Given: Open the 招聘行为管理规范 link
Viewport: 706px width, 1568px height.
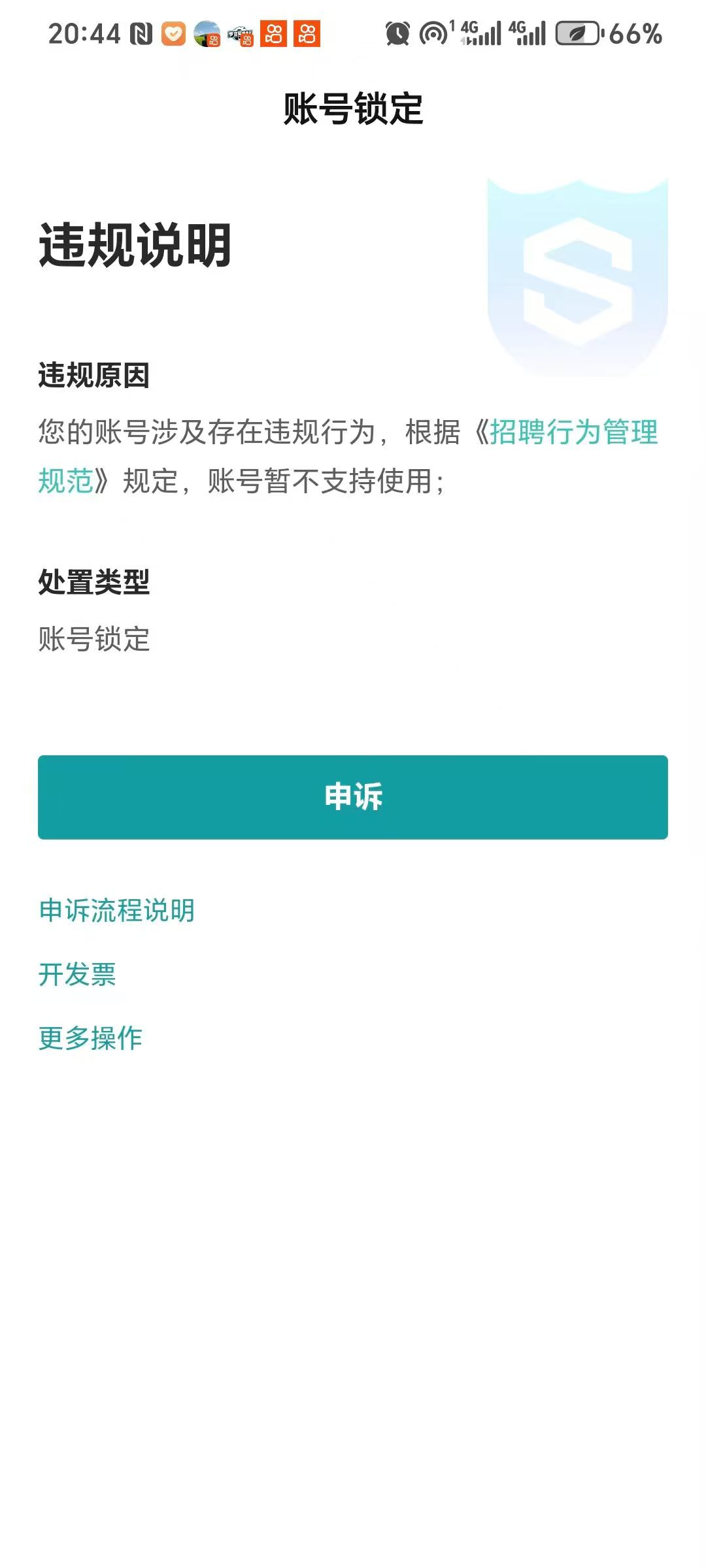Looking at the screenshot, I should [574, 433].
